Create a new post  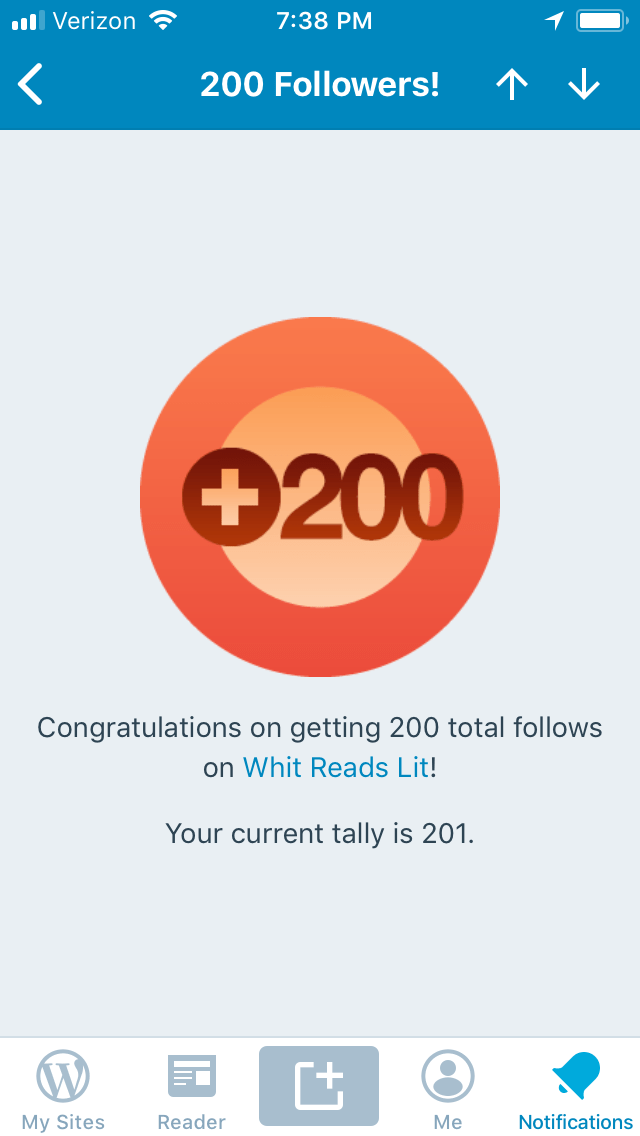319,1087
